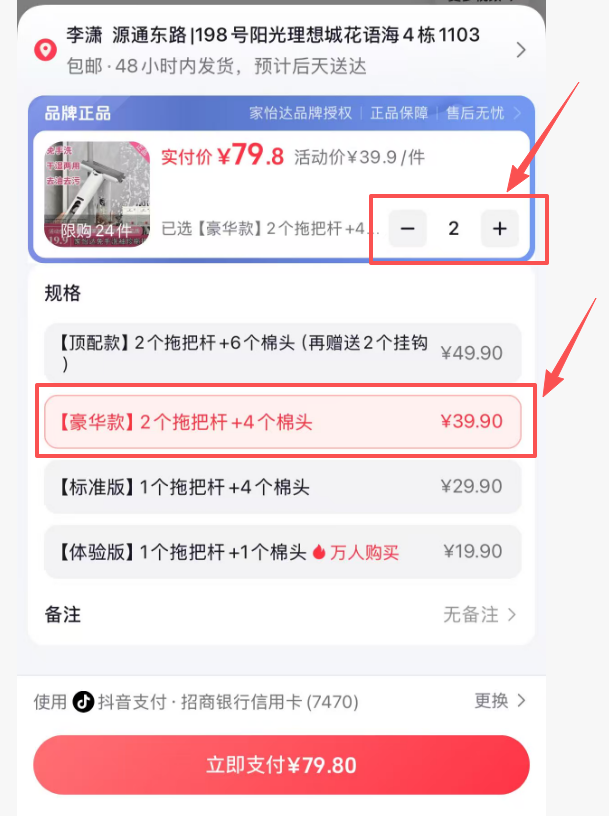This screenshot has width=609, height=816.
Task: Decrease quantity with the minus button
Action: 407,229
